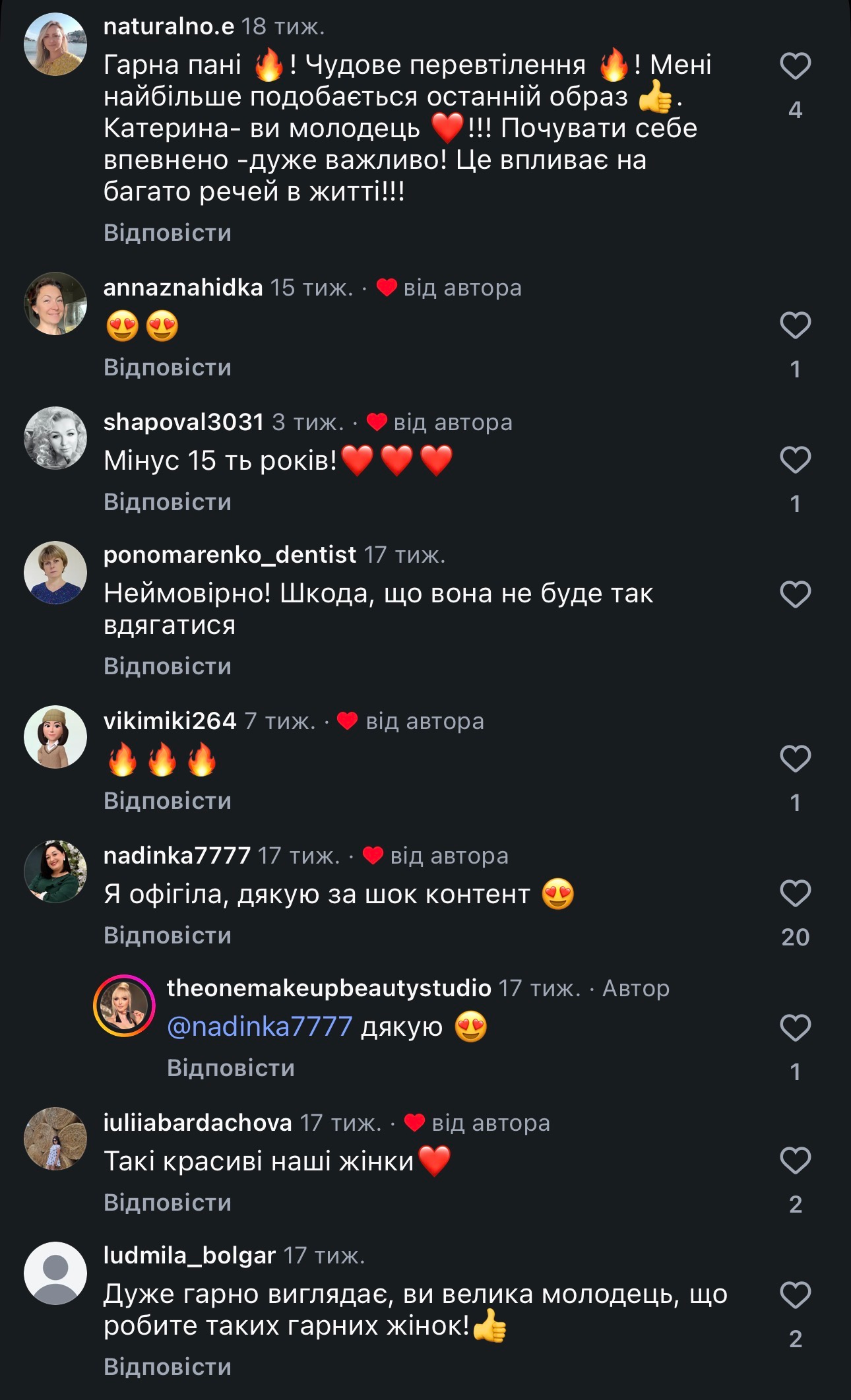Like shapoval3031's comment 'Мінус 15 ть років!'
The height and width of the screenshot is (1400, 851).
(x=796, y=461)
